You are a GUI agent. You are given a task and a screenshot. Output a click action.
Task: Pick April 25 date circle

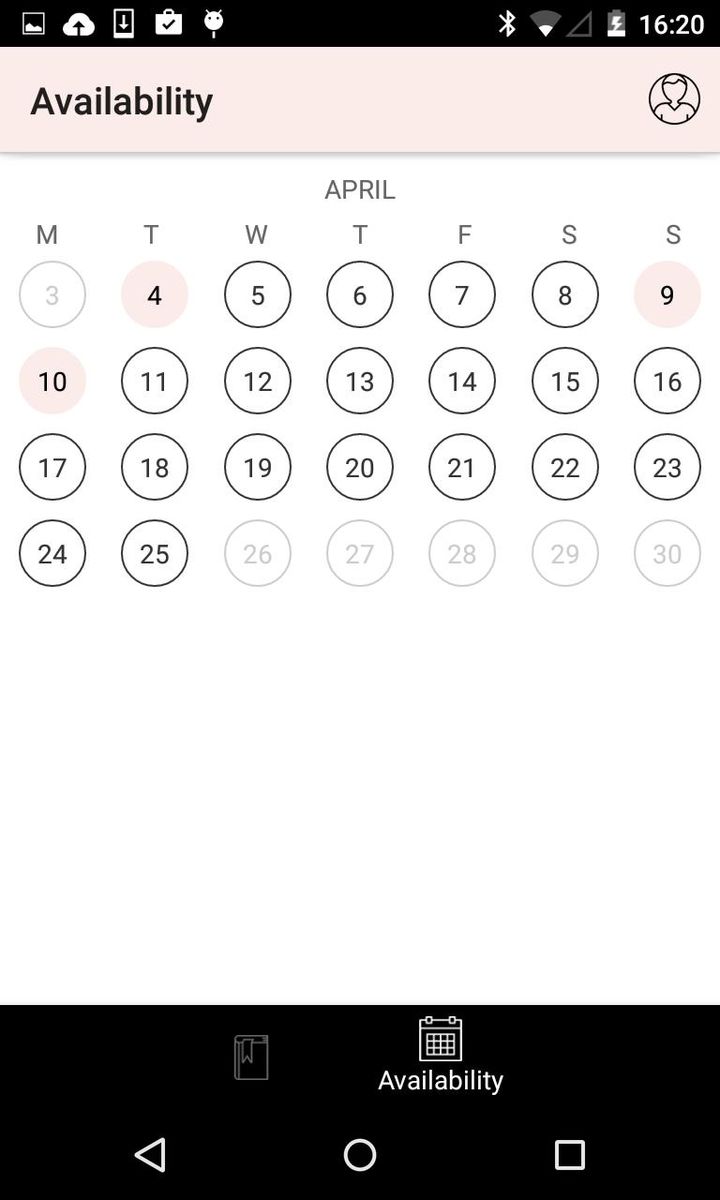(x=154, y=553)
